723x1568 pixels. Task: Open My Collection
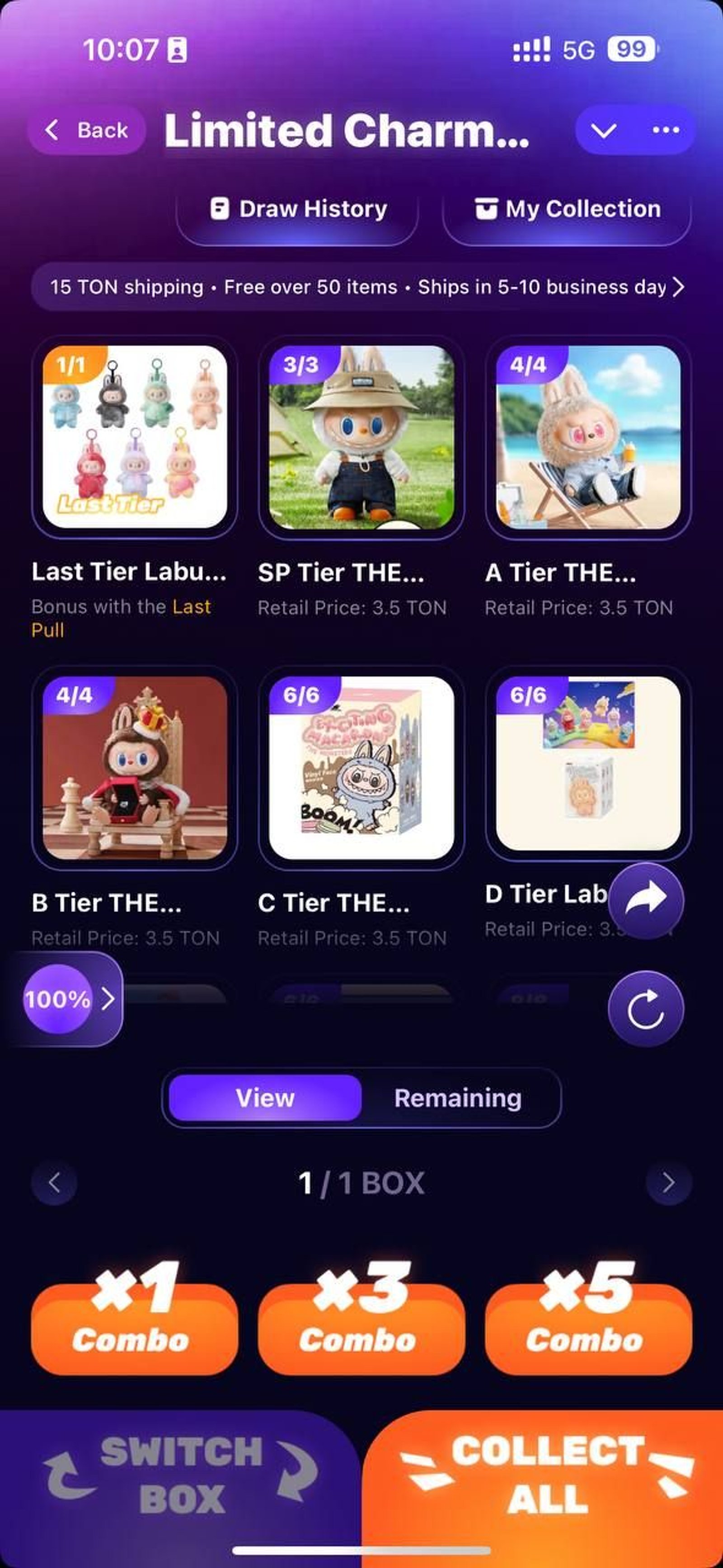(567, 210)
